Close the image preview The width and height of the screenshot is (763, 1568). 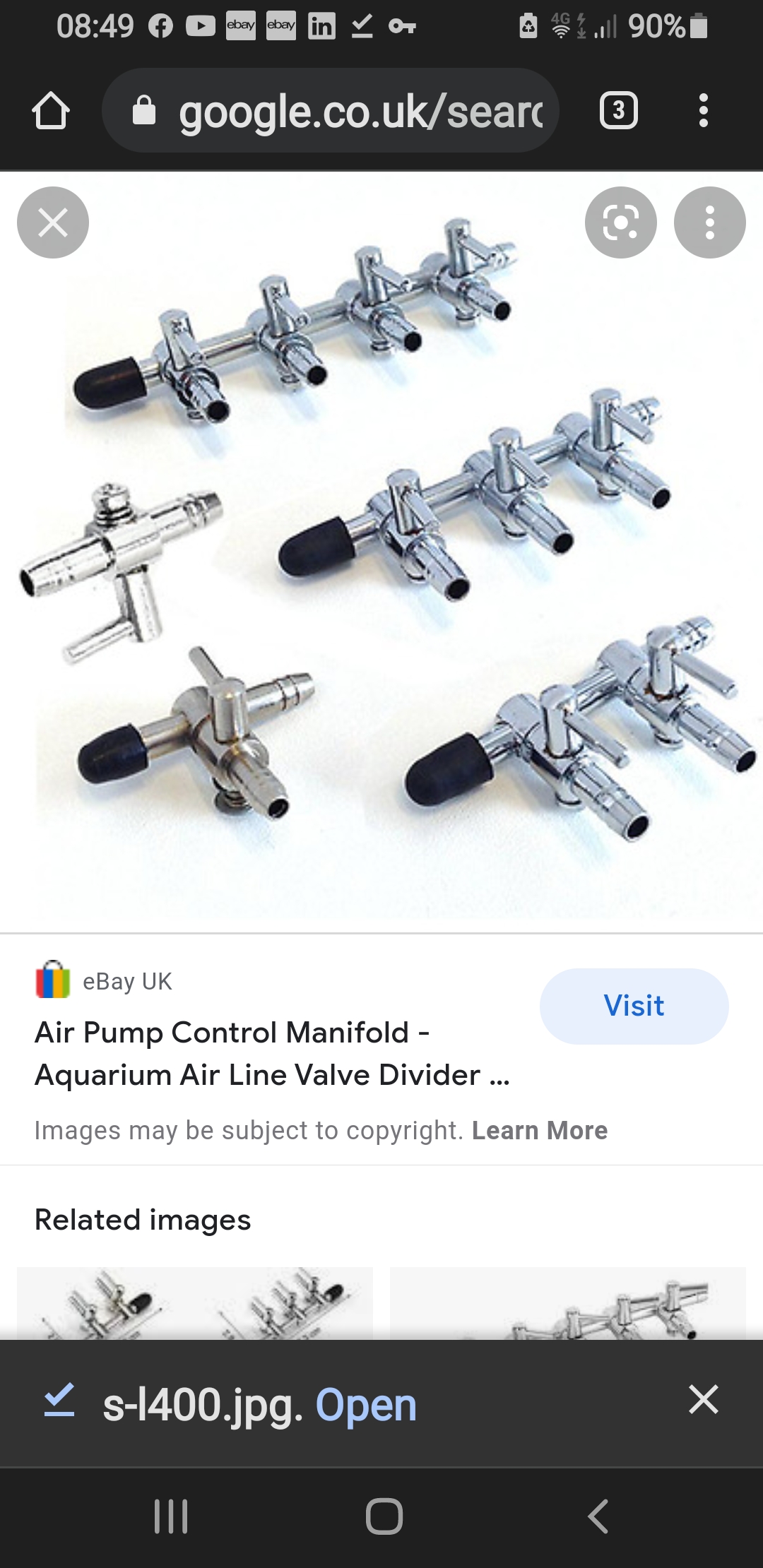53,222
